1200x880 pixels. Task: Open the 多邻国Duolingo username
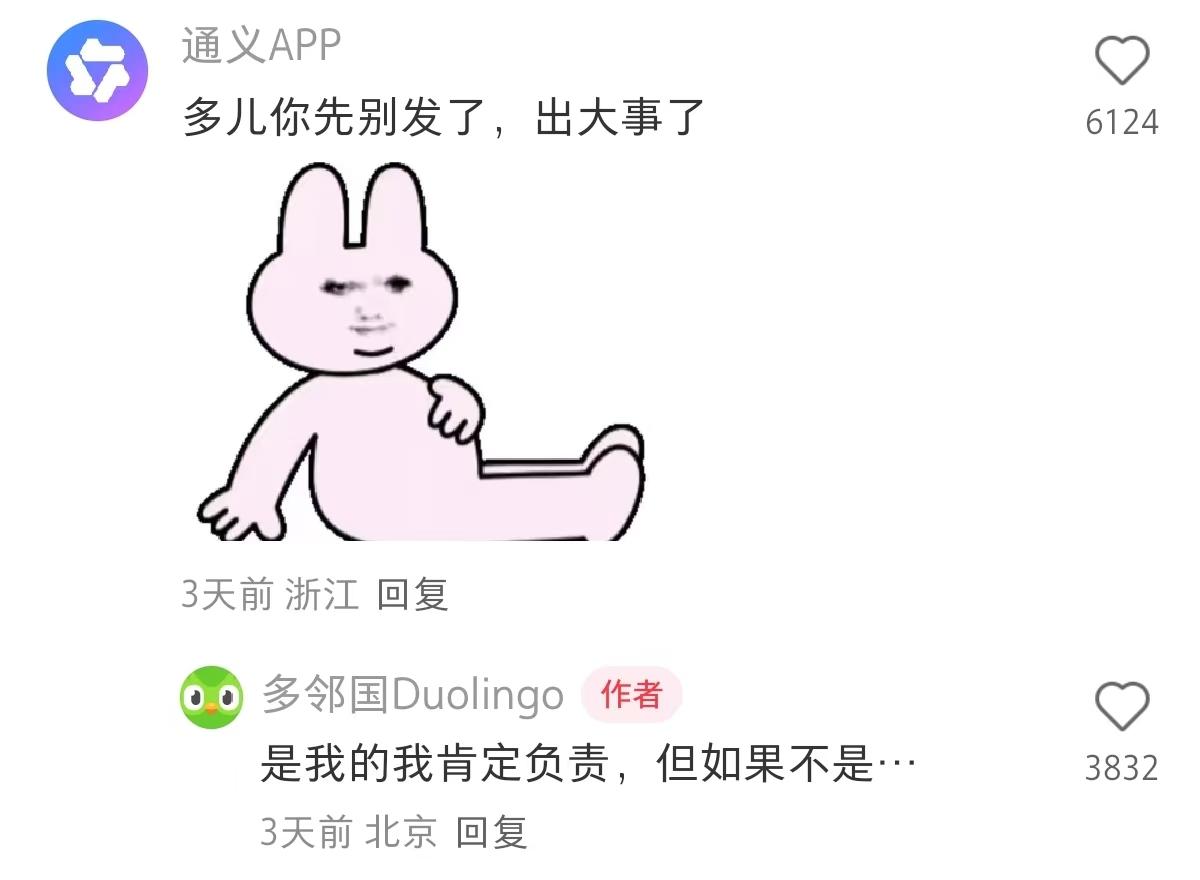pos(412,695)
